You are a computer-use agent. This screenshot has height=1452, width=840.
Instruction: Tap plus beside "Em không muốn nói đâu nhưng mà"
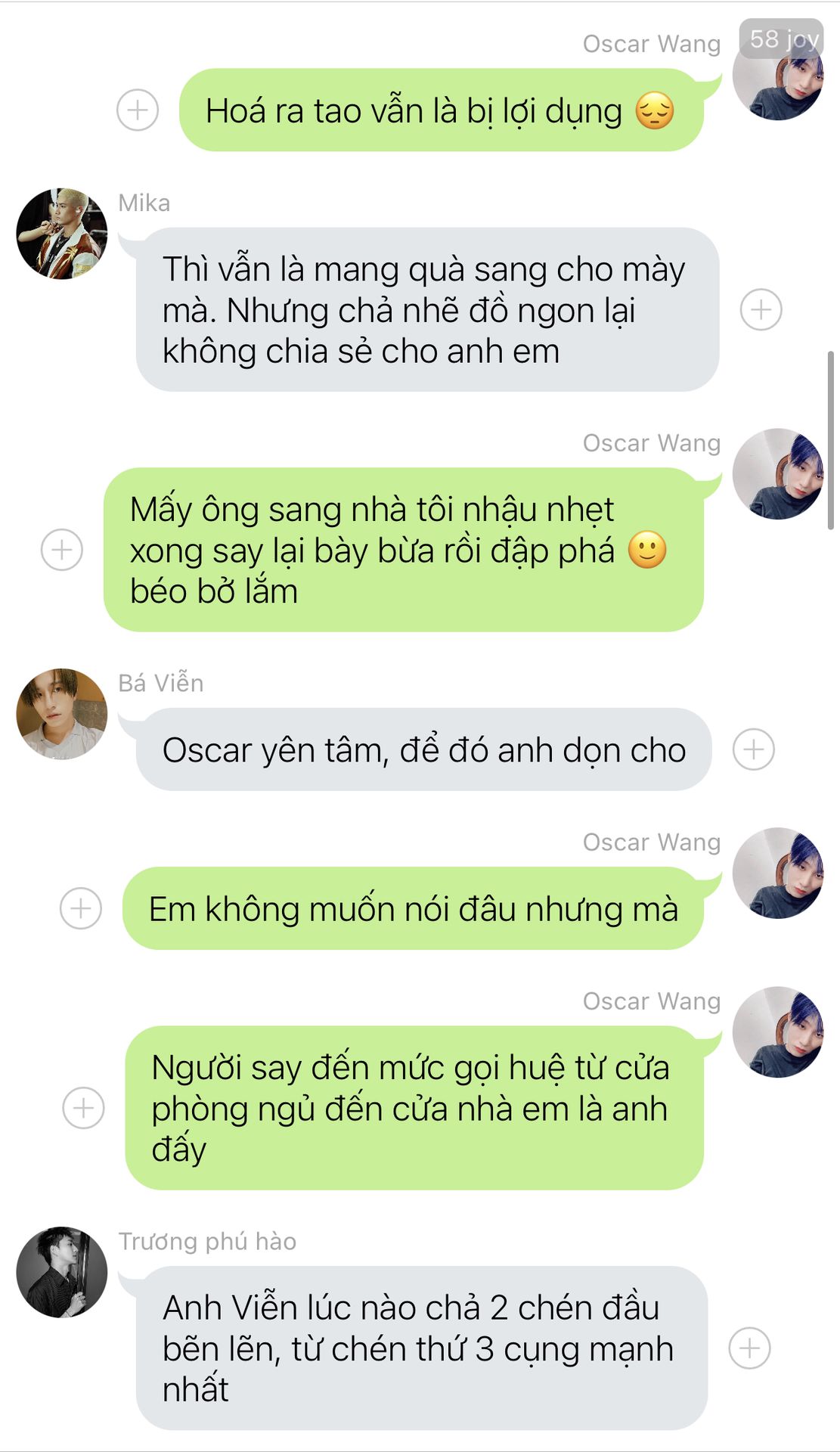tap(81, 908)
